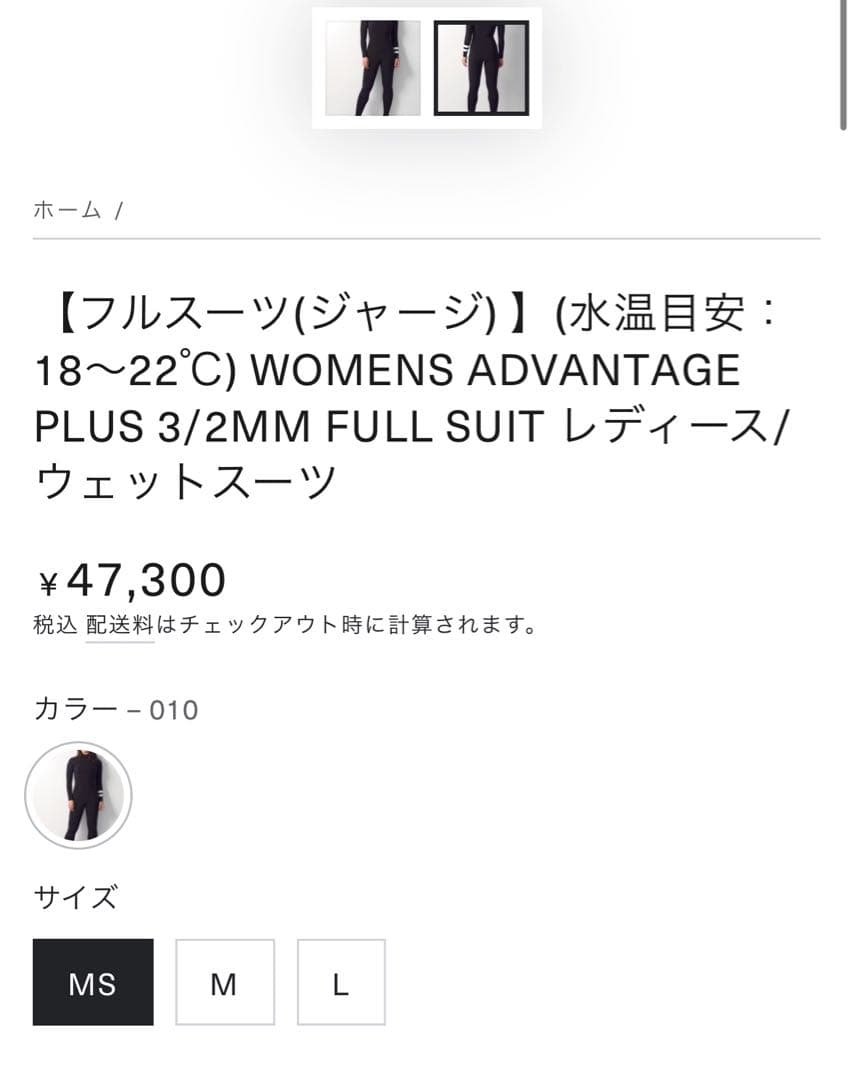Click the カラー – 010 label
This screenshot has height=1080, width=854.
point(113,711)
